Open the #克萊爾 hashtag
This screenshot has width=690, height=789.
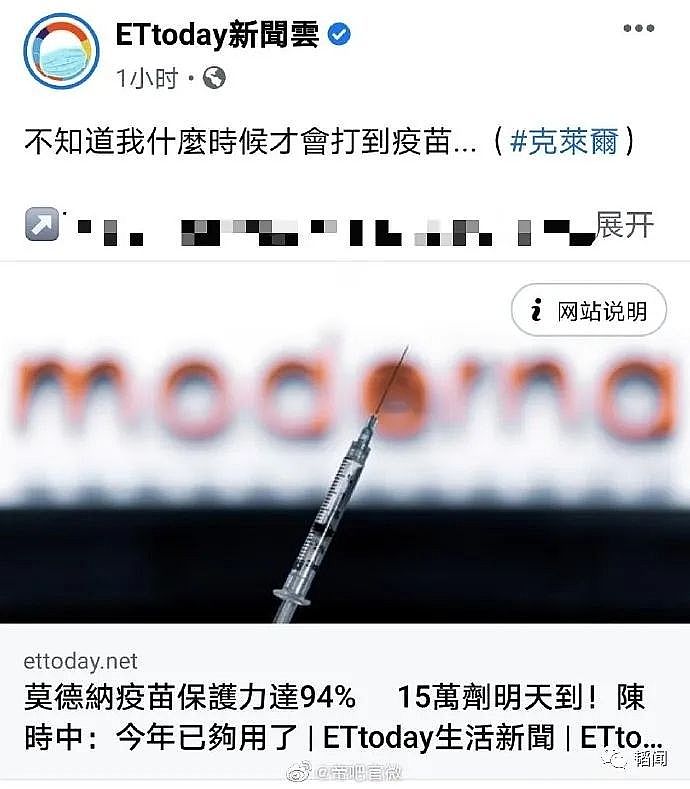563,143
